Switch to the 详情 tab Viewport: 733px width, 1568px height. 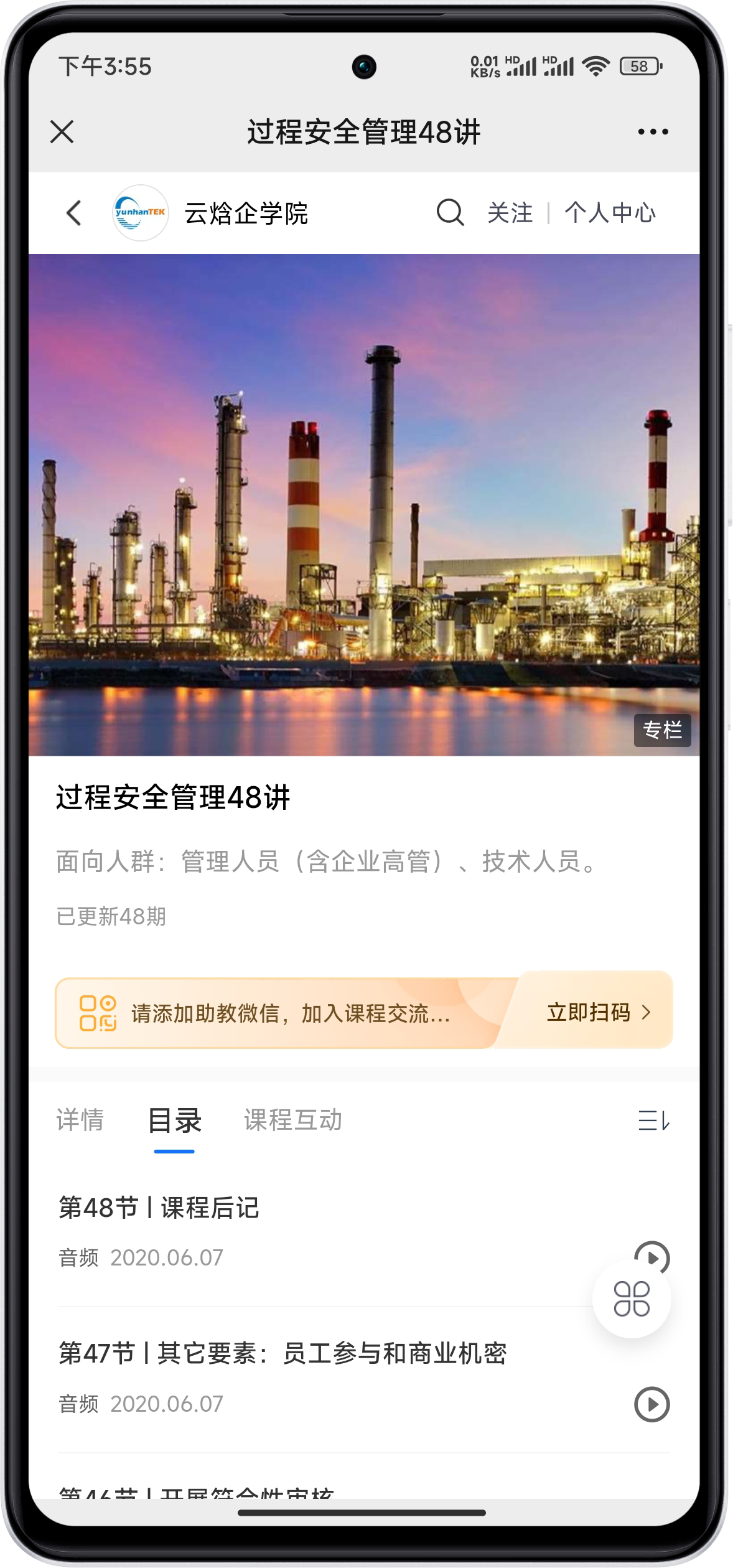80,1120
